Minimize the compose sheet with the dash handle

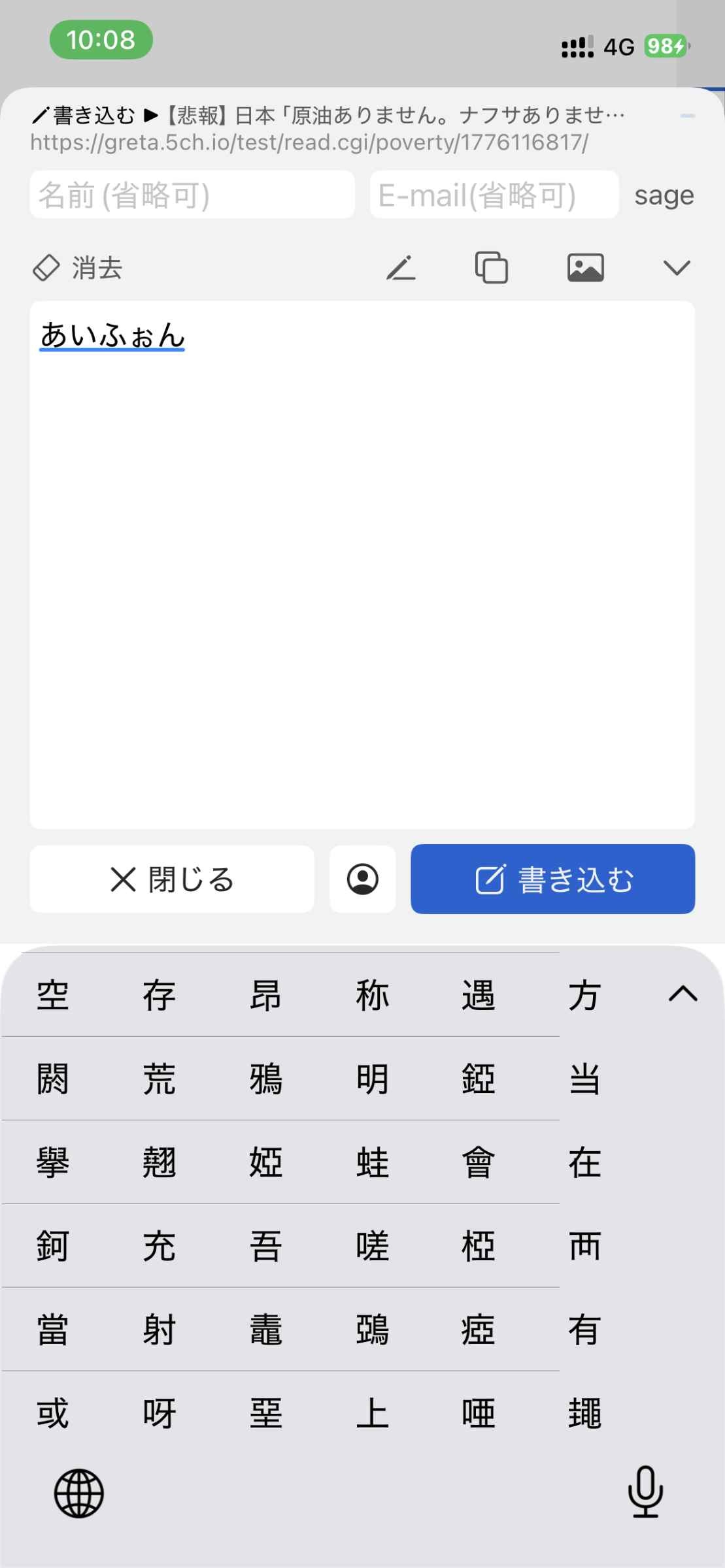(x=687, y=116)
